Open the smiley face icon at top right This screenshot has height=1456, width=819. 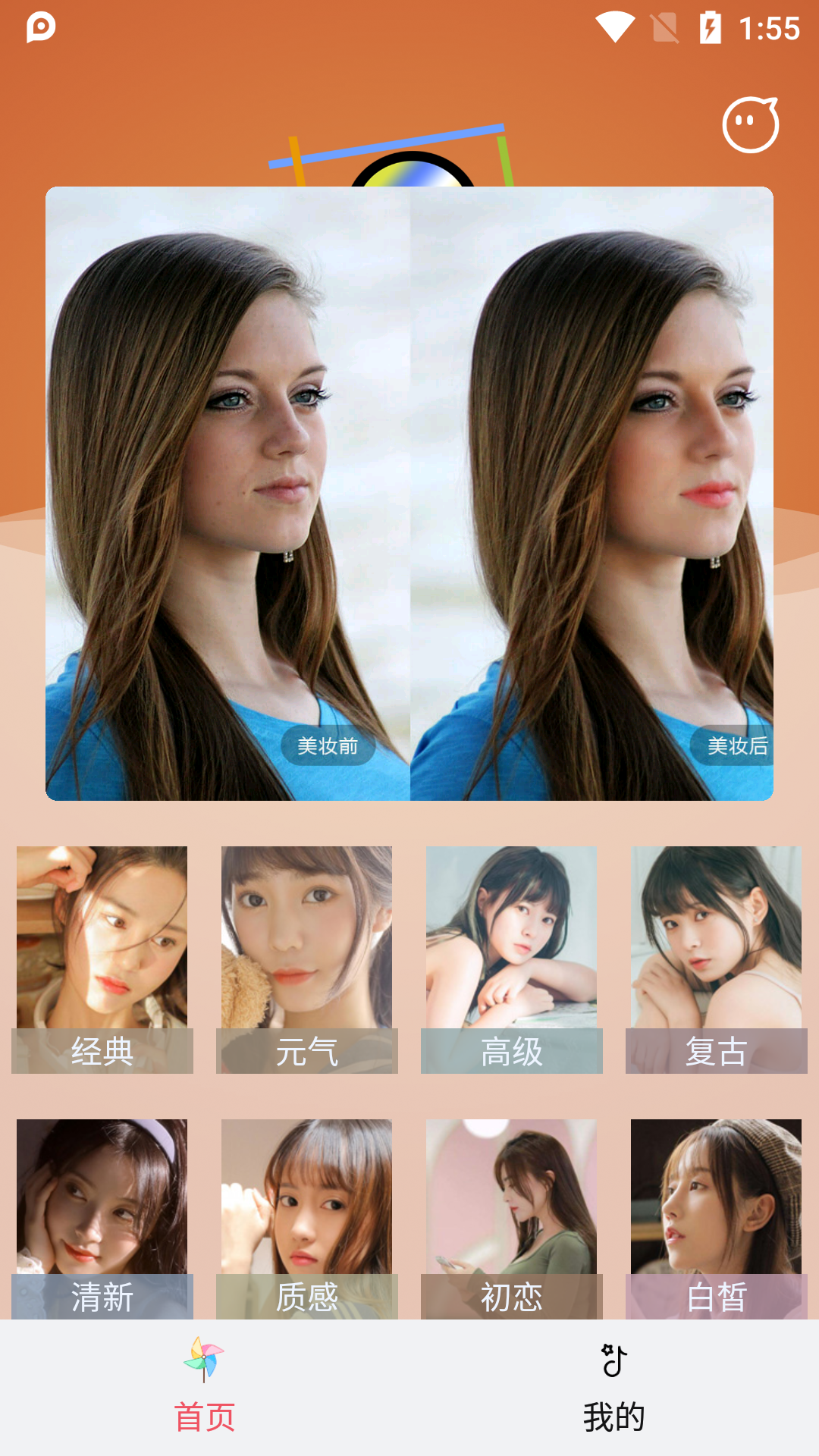(x=750, y=125)
